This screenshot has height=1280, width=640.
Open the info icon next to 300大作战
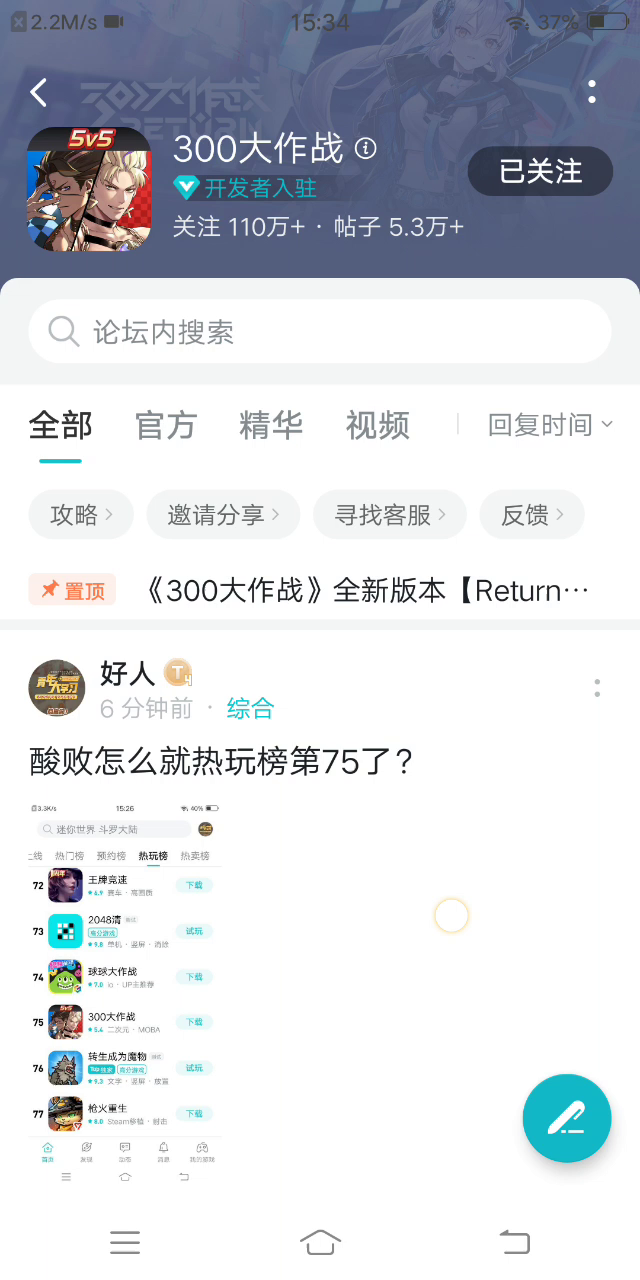[x=366, y=149]
